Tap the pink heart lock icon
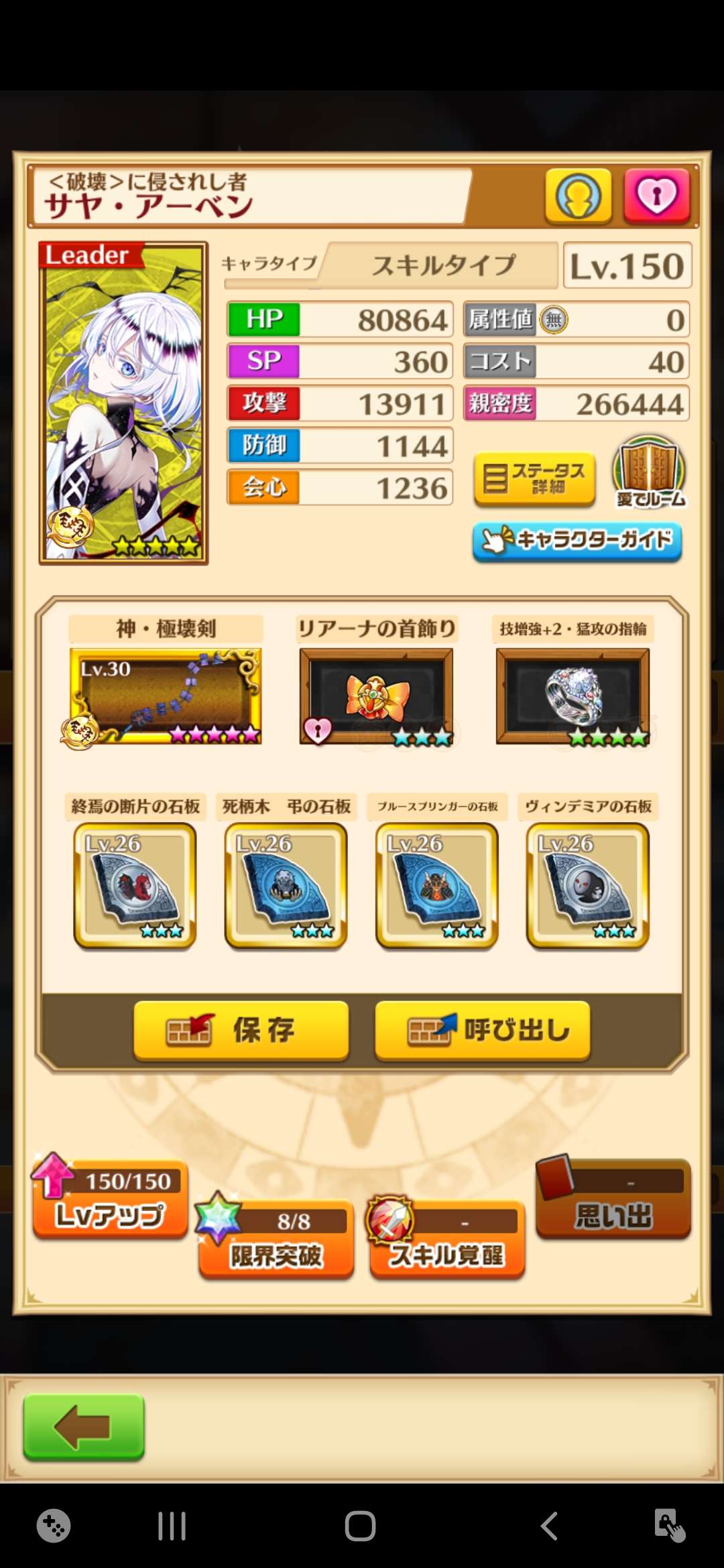The width and height of the screenshot is (724, 1568). coord(656,196)
